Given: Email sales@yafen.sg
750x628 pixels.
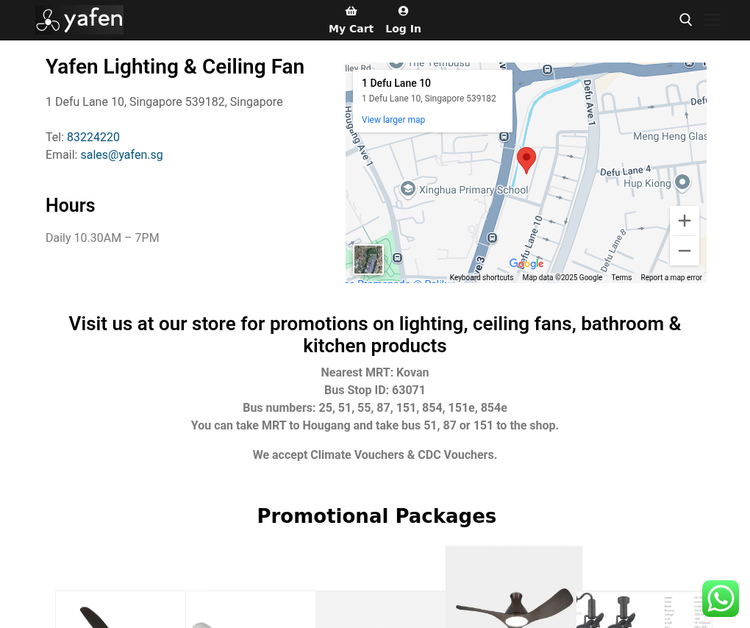Looking at the screenshot, I should [x=121, y=155].
